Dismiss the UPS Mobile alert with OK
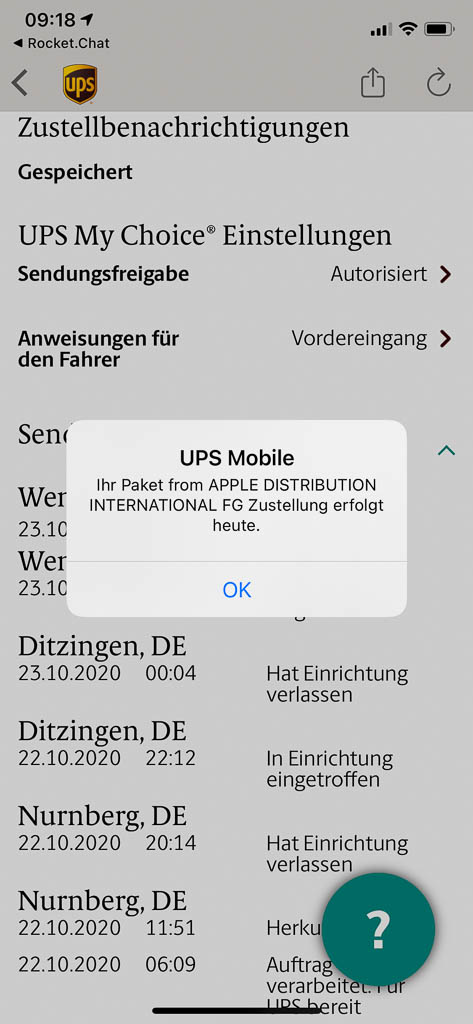This screenshot has height=1024, width=473. click(236, 589)
